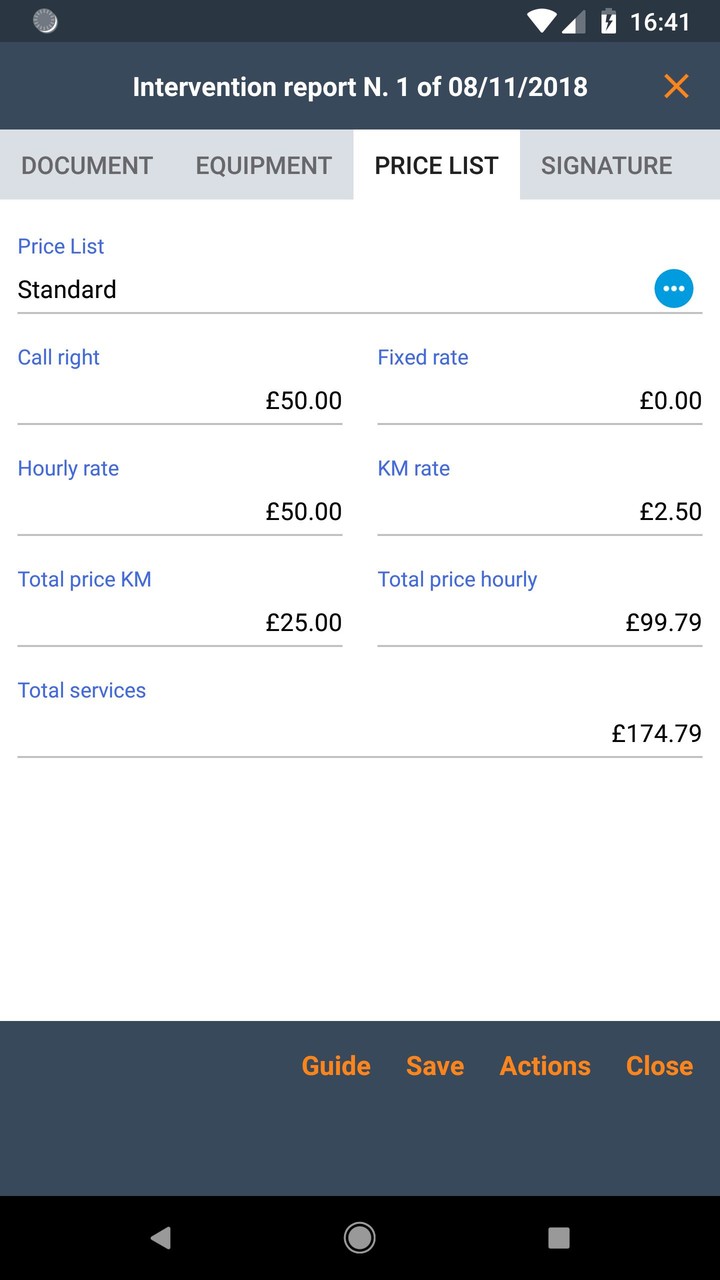Close the intervention report with the X icon
720x1280 pixels.
pos(676,87)
